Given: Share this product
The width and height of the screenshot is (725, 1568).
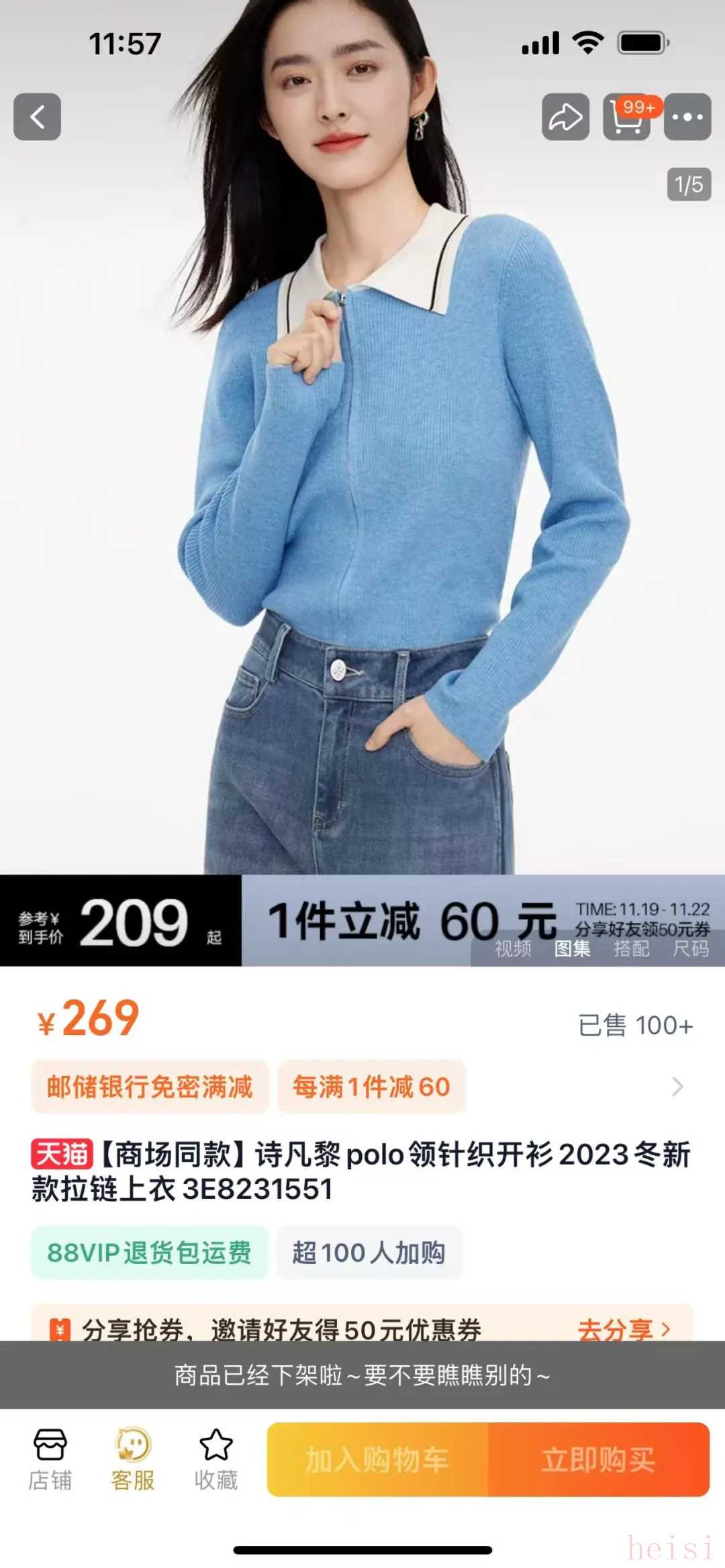Looking at the screenshot, I should coord(565,117).
